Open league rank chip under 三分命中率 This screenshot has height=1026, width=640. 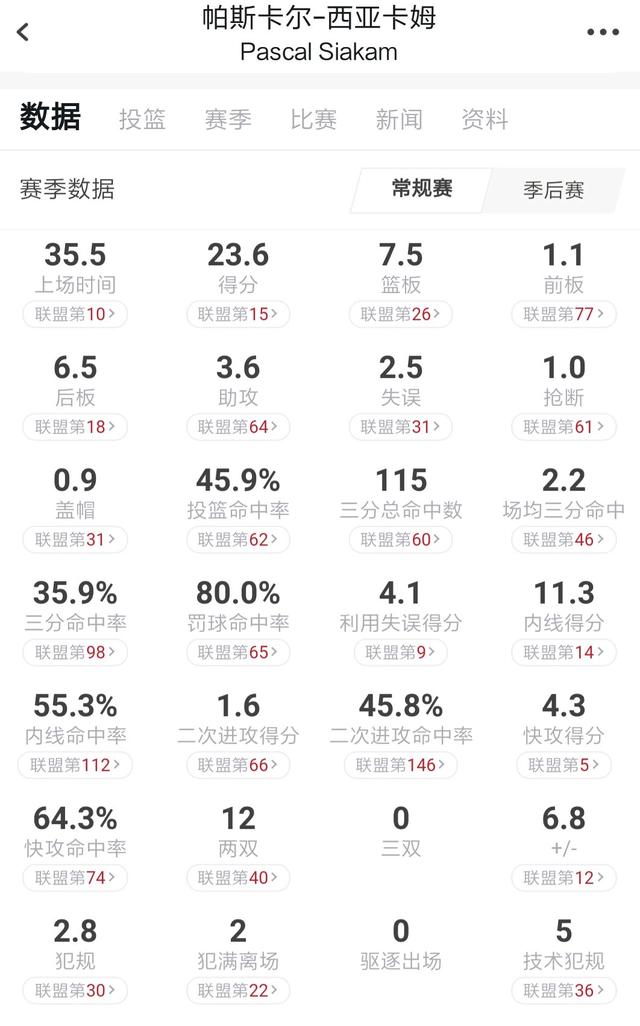click(75, 652)
